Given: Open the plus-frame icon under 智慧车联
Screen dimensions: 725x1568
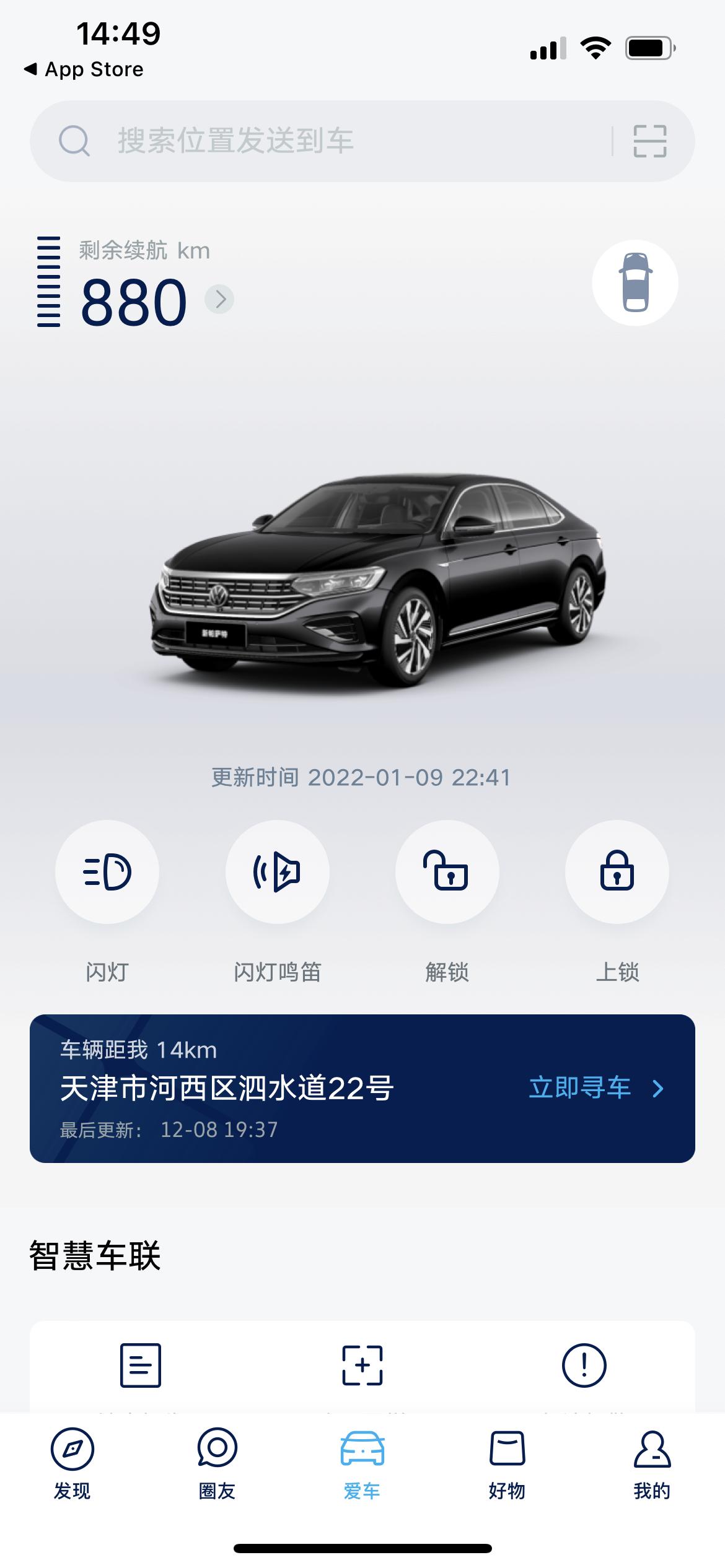Looking at the screenshot, I should [362, 1364].
